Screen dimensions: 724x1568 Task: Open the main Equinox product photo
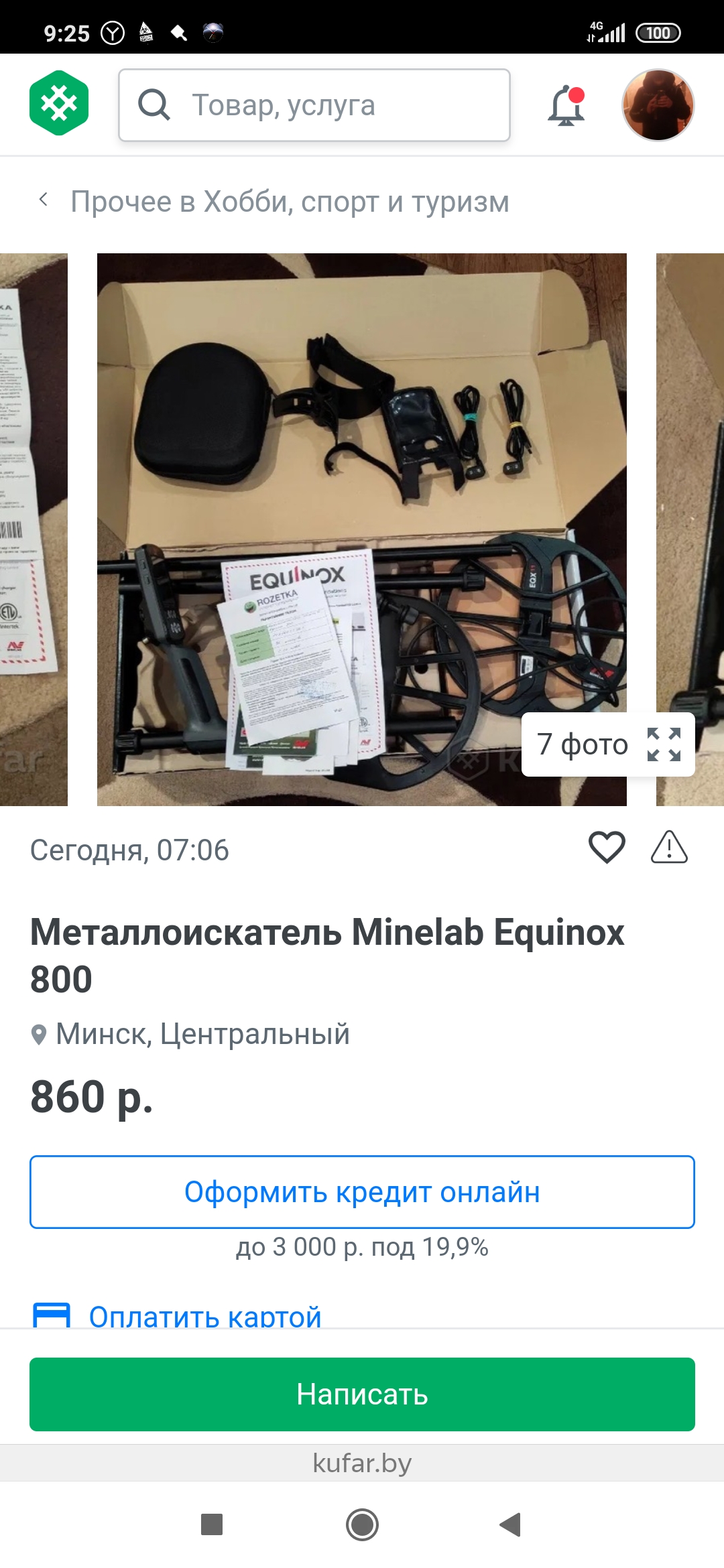362,529
